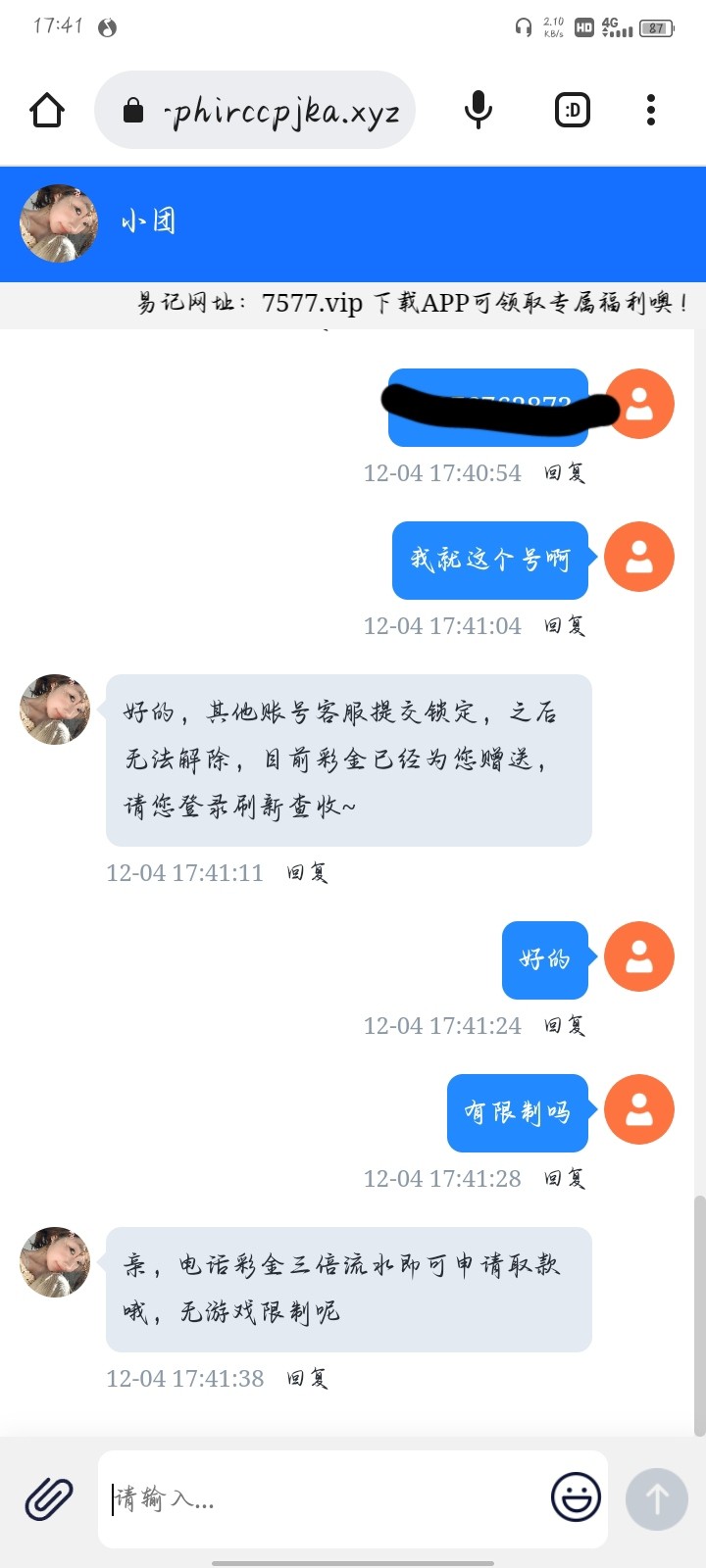The image size is (706, 1568).
Task: Open the browser tab switcher
Action: point(573,110)
